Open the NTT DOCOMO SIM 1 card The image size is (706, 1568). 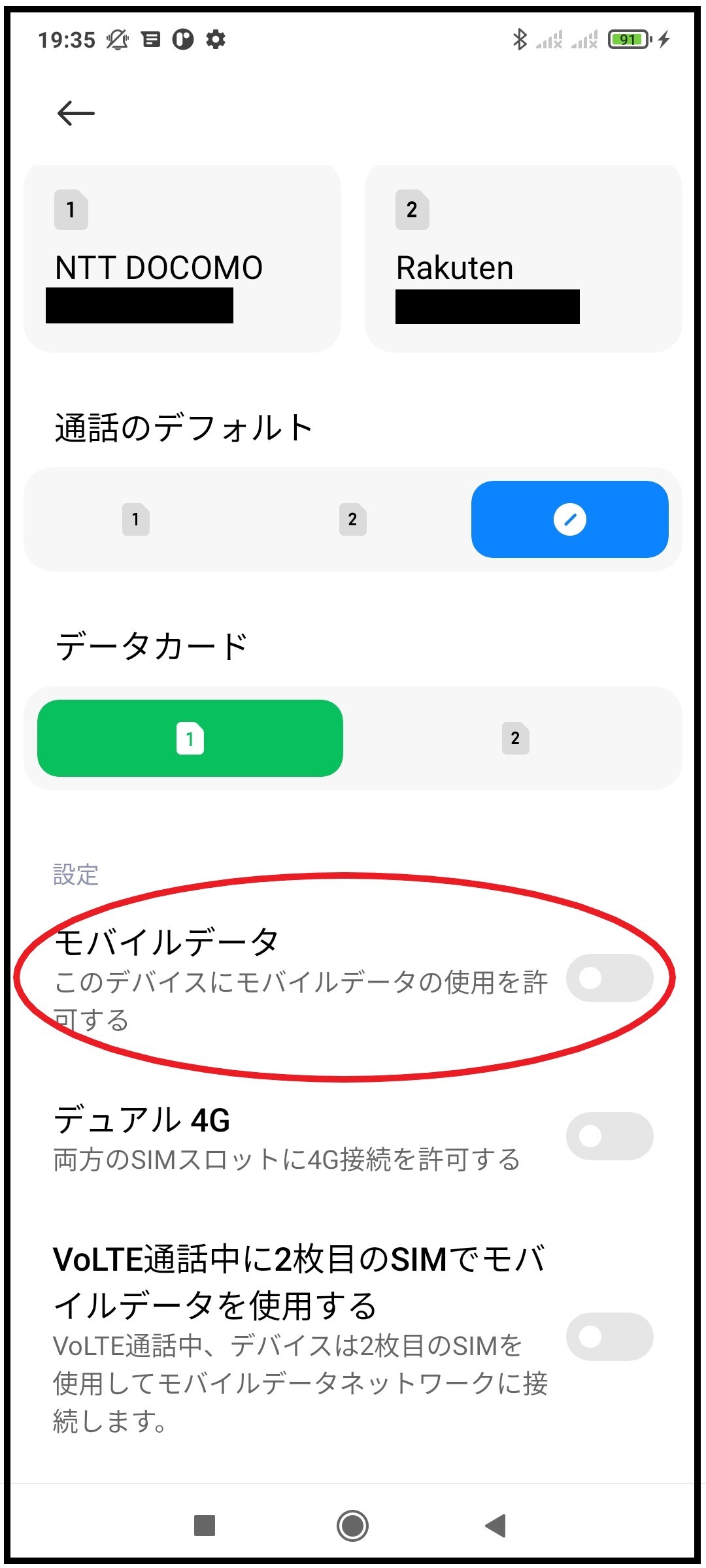coord(182,259)
